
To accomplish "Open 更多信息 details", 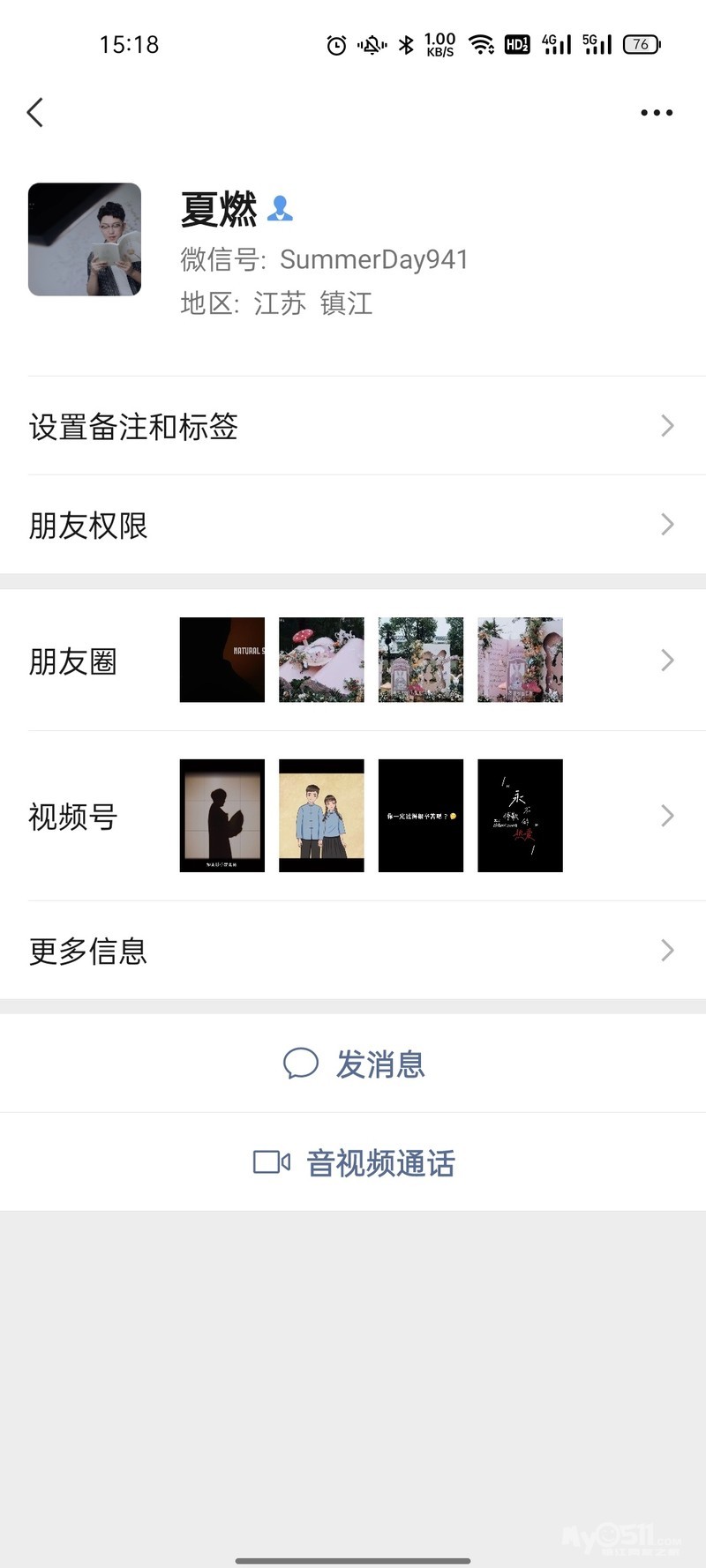I will click(x=353, y=950).
